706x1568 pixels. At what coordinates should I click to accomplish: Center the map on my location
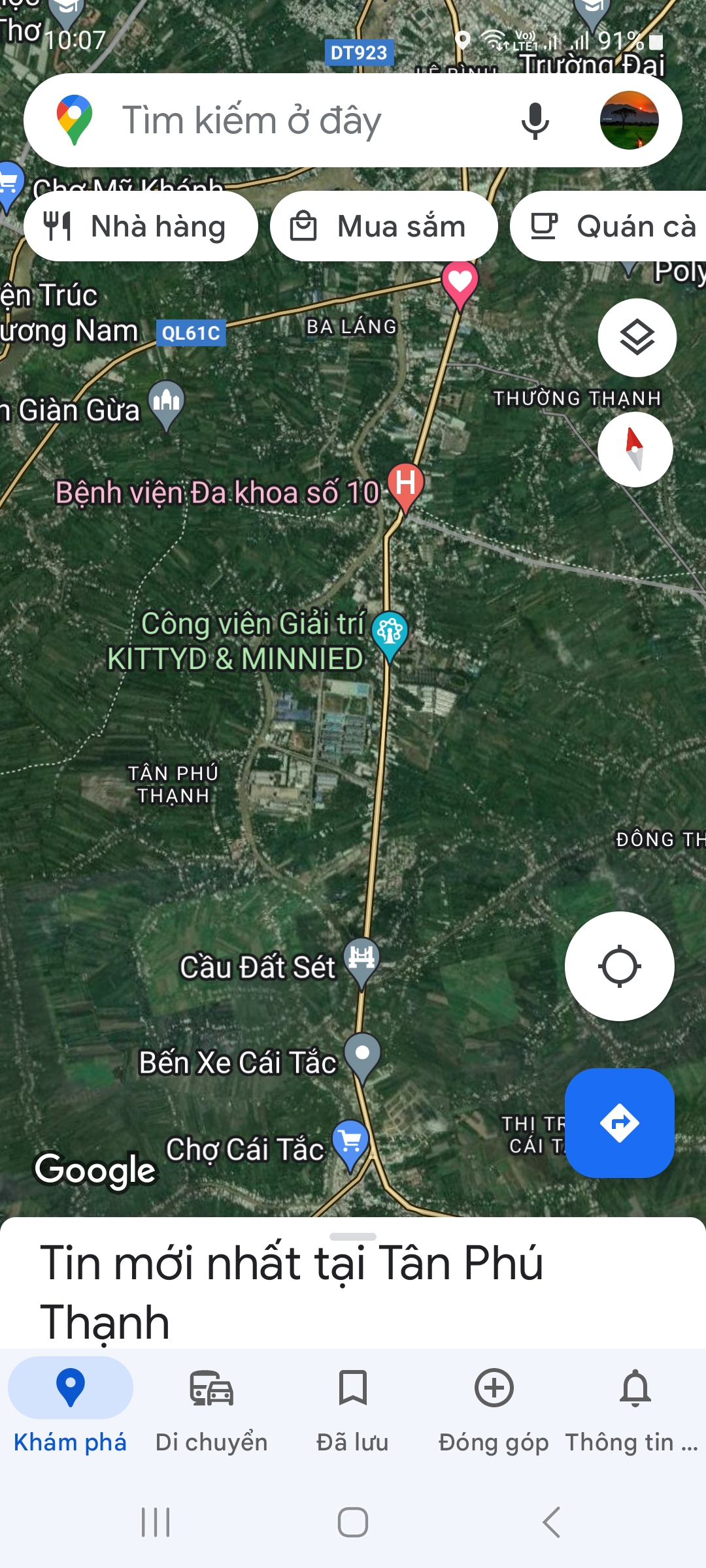tap(619, 966)
